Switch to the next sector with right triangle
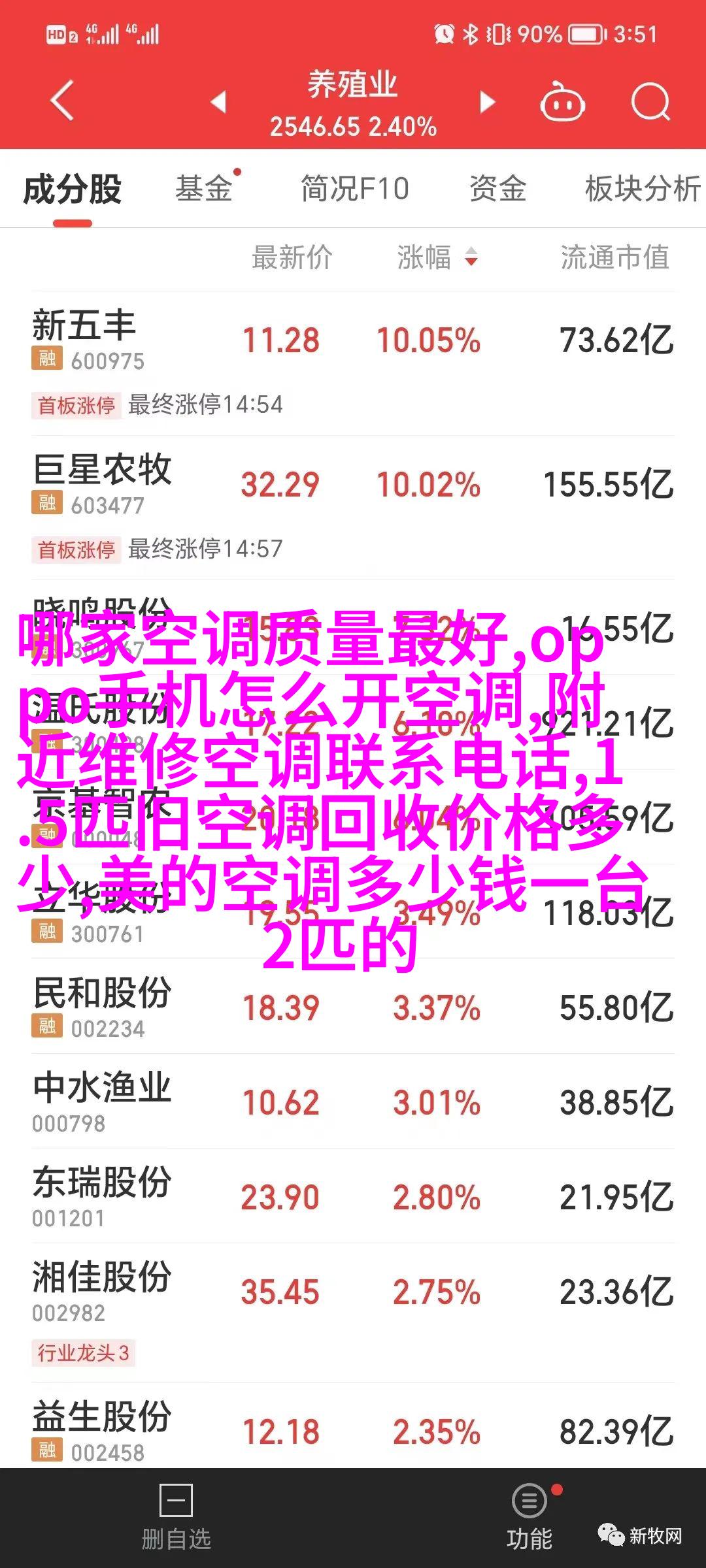The width and height of the screenshot is (706, 1568). tap(487, 102)
